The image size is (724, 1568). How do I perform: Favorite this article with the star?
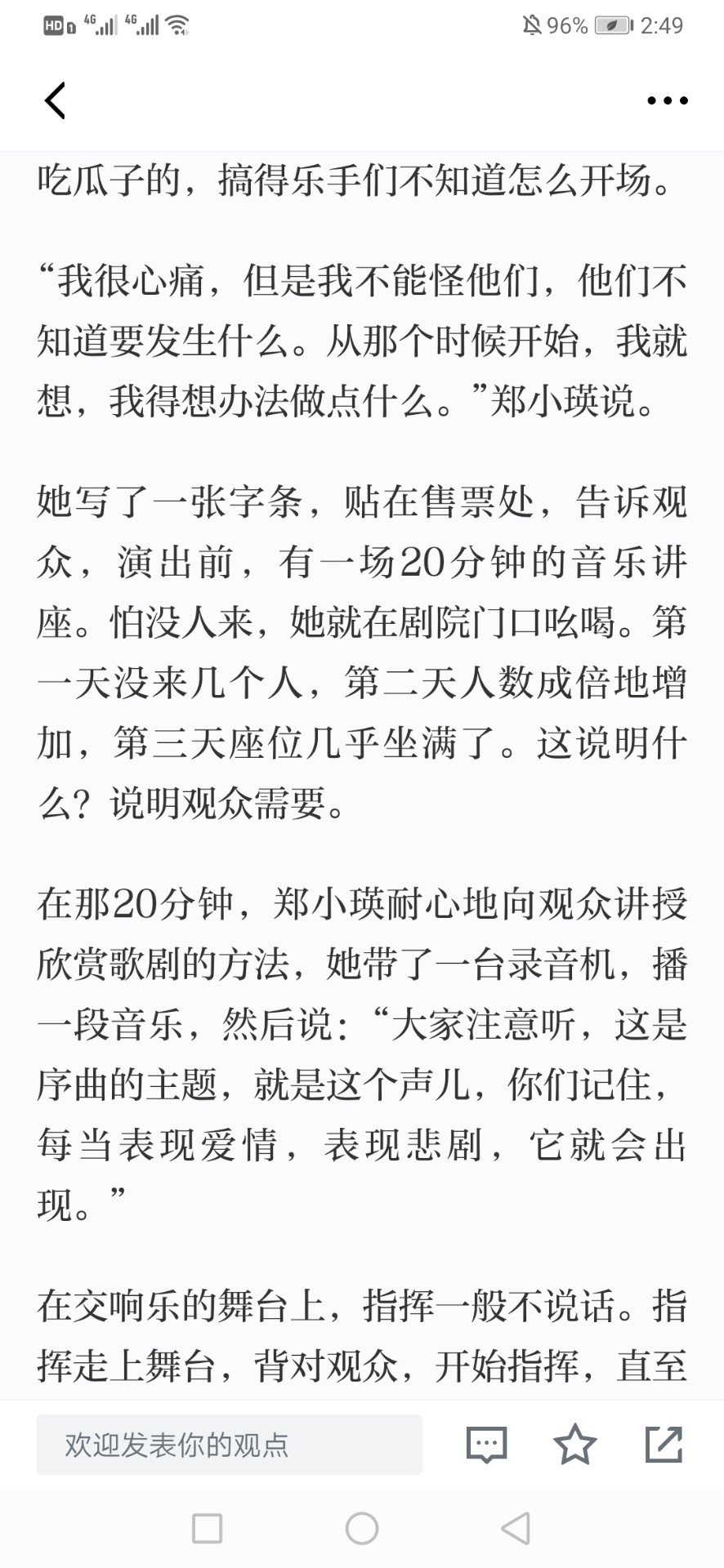[574, 1443]
